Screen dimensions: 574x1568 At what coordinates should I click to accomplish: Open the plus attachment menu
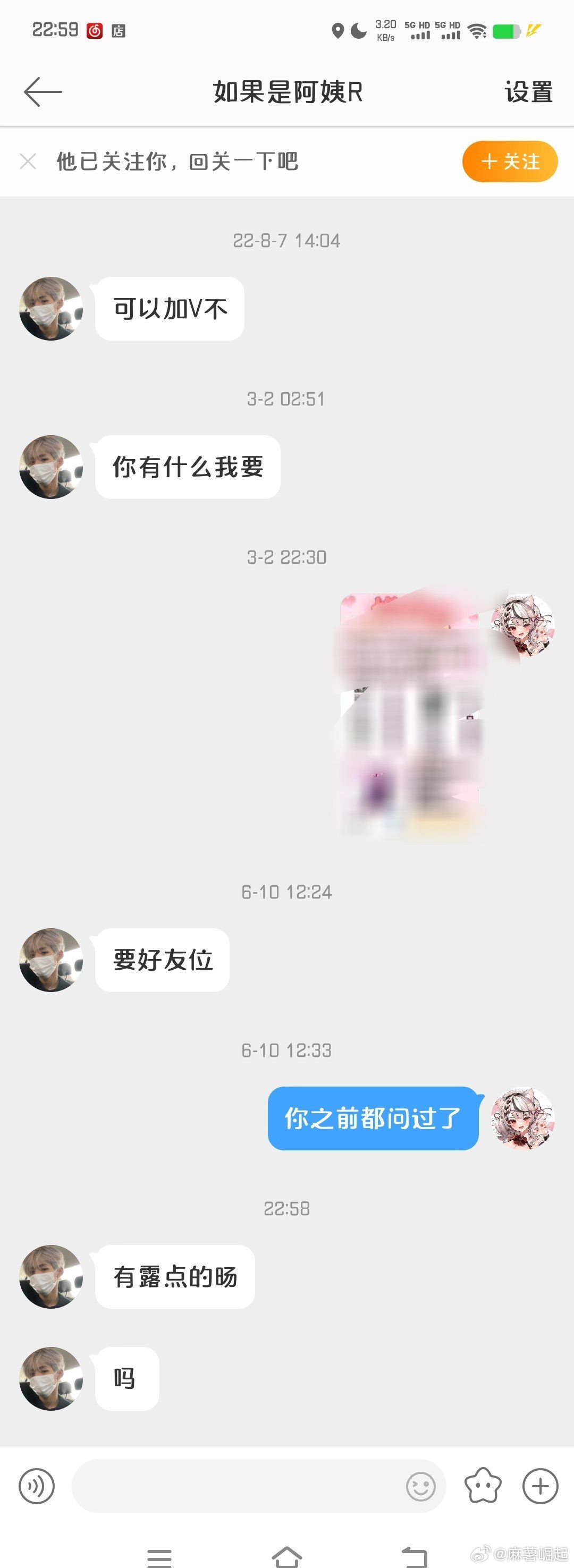[x=540, y=1486]
